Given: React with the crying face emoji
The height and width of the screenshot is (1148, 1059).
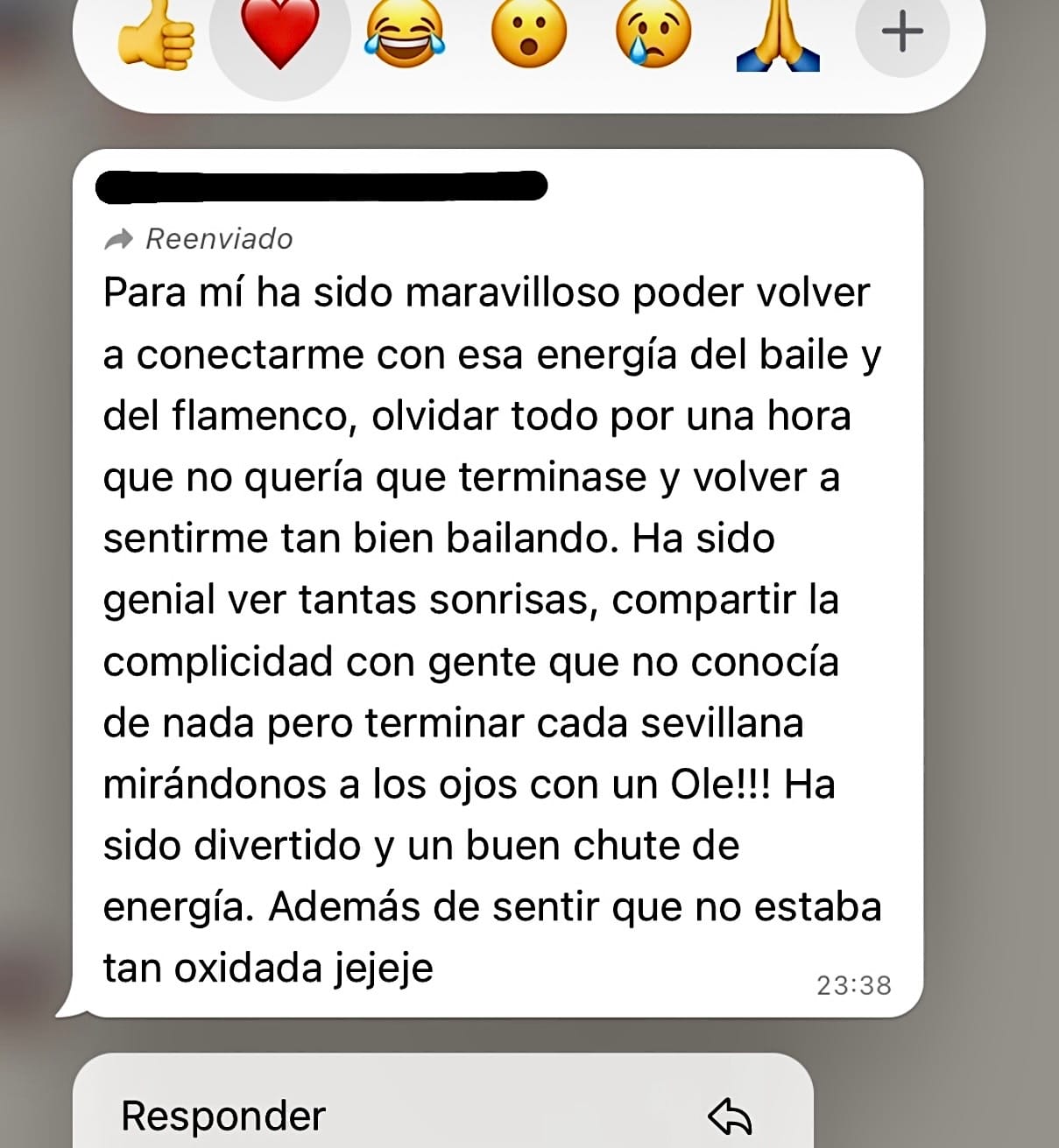Looking at the screenshot, I should pos(653,33).
